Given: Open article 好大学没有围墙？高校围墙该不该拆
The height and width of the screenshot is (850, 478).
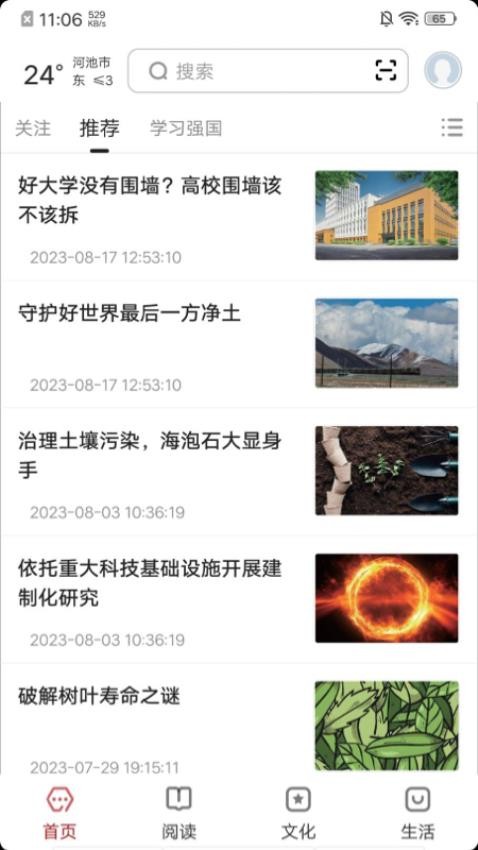Looking at the screenshot, I should click(239, 217).
